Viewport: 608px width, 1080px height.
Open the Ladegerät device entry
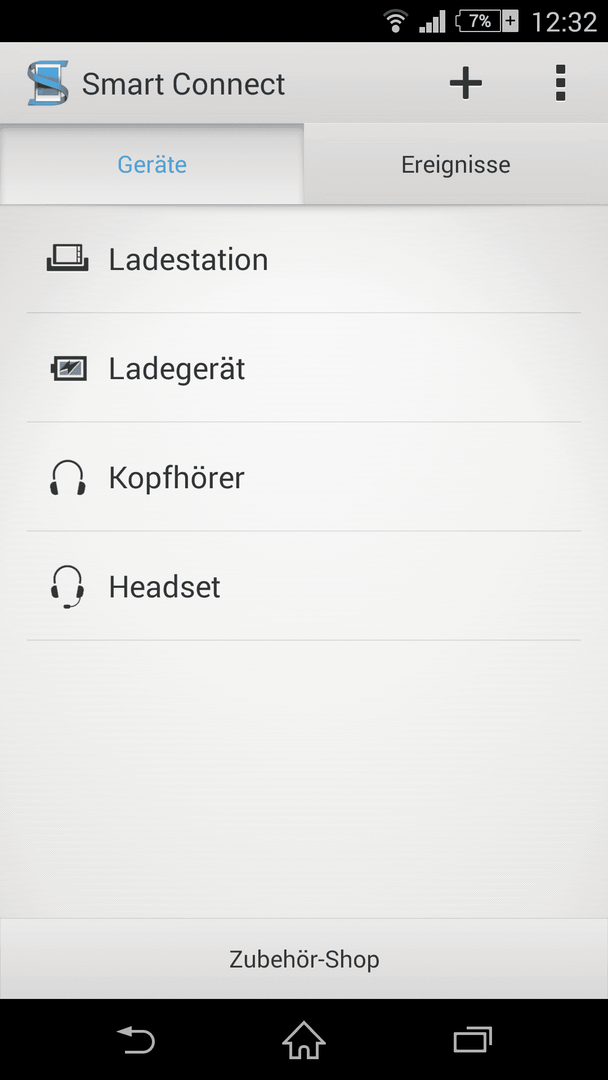pos(304,368)
